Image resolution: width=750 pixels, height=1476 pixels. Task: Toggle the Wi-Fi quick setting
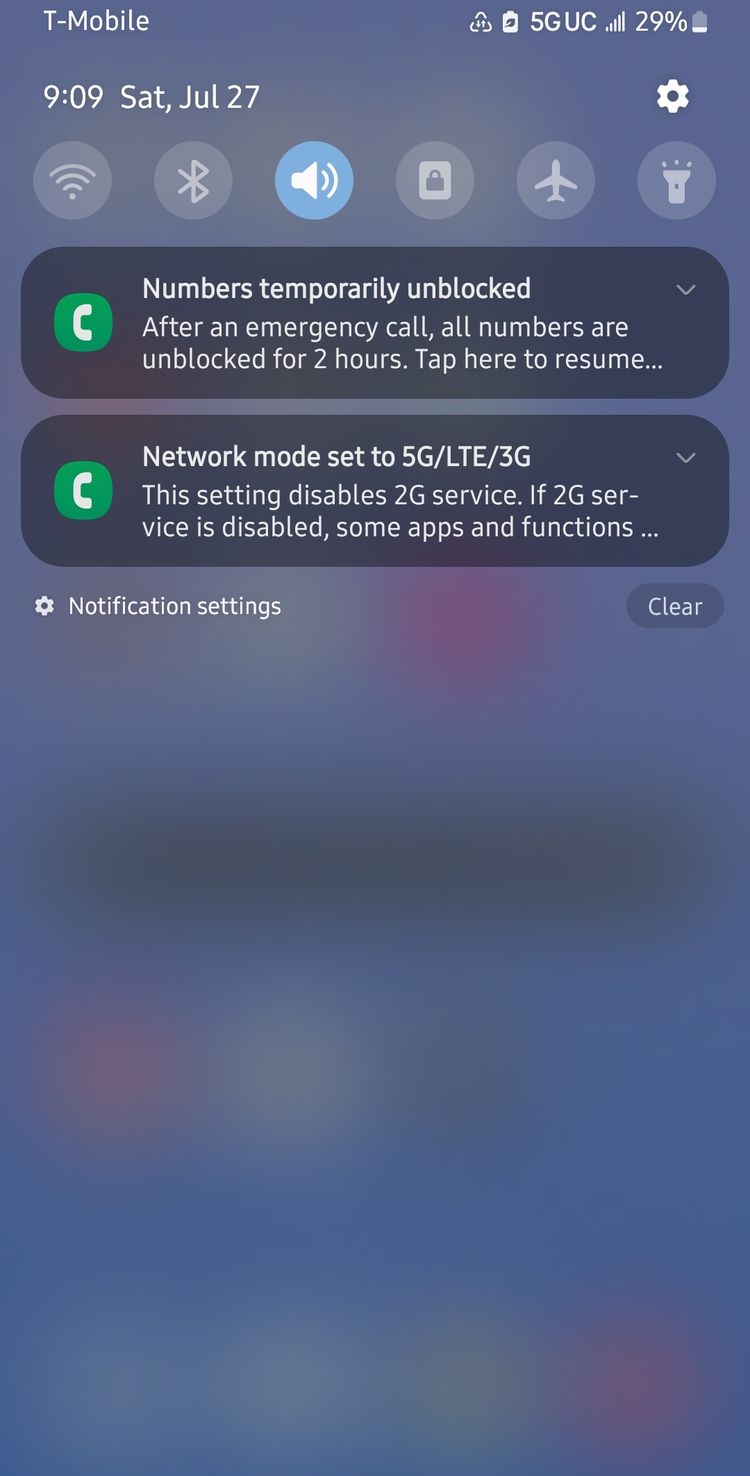point(72,181)
